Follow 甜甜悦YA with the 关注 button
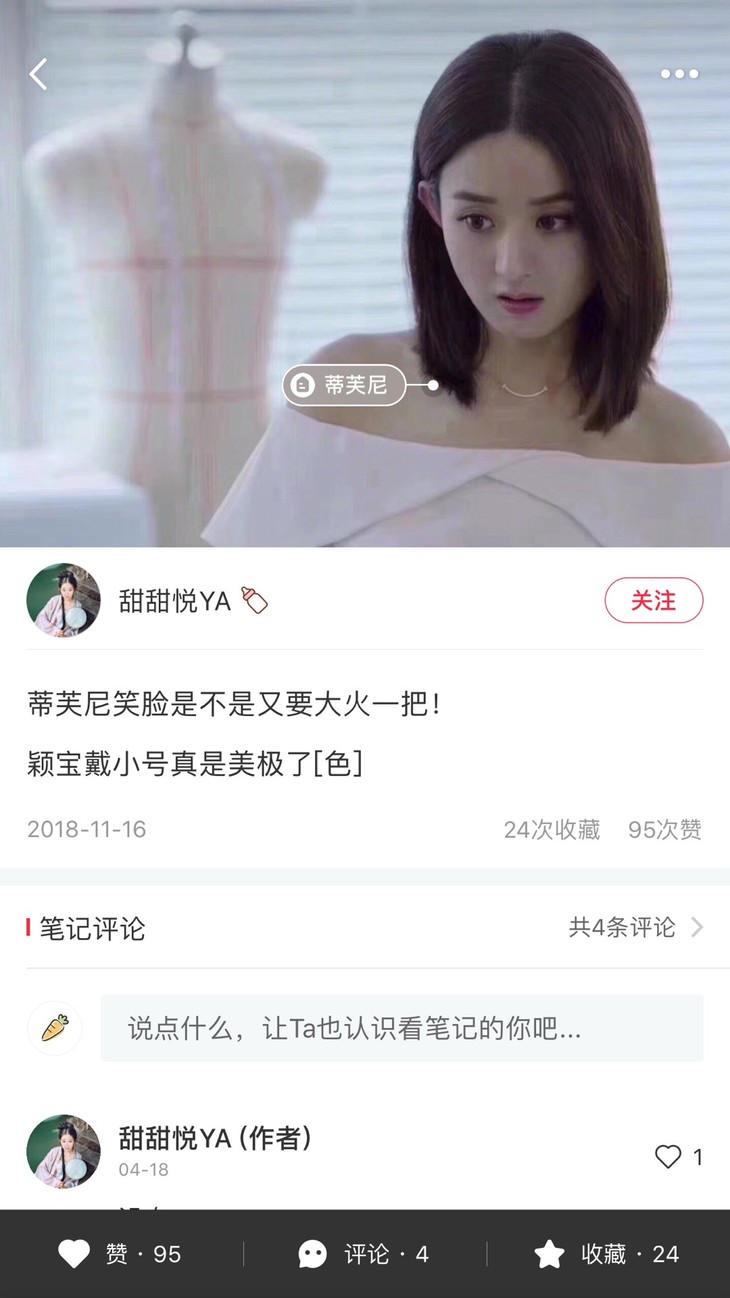The height and width of the screenshot is (1298, 730). (654, 600)
